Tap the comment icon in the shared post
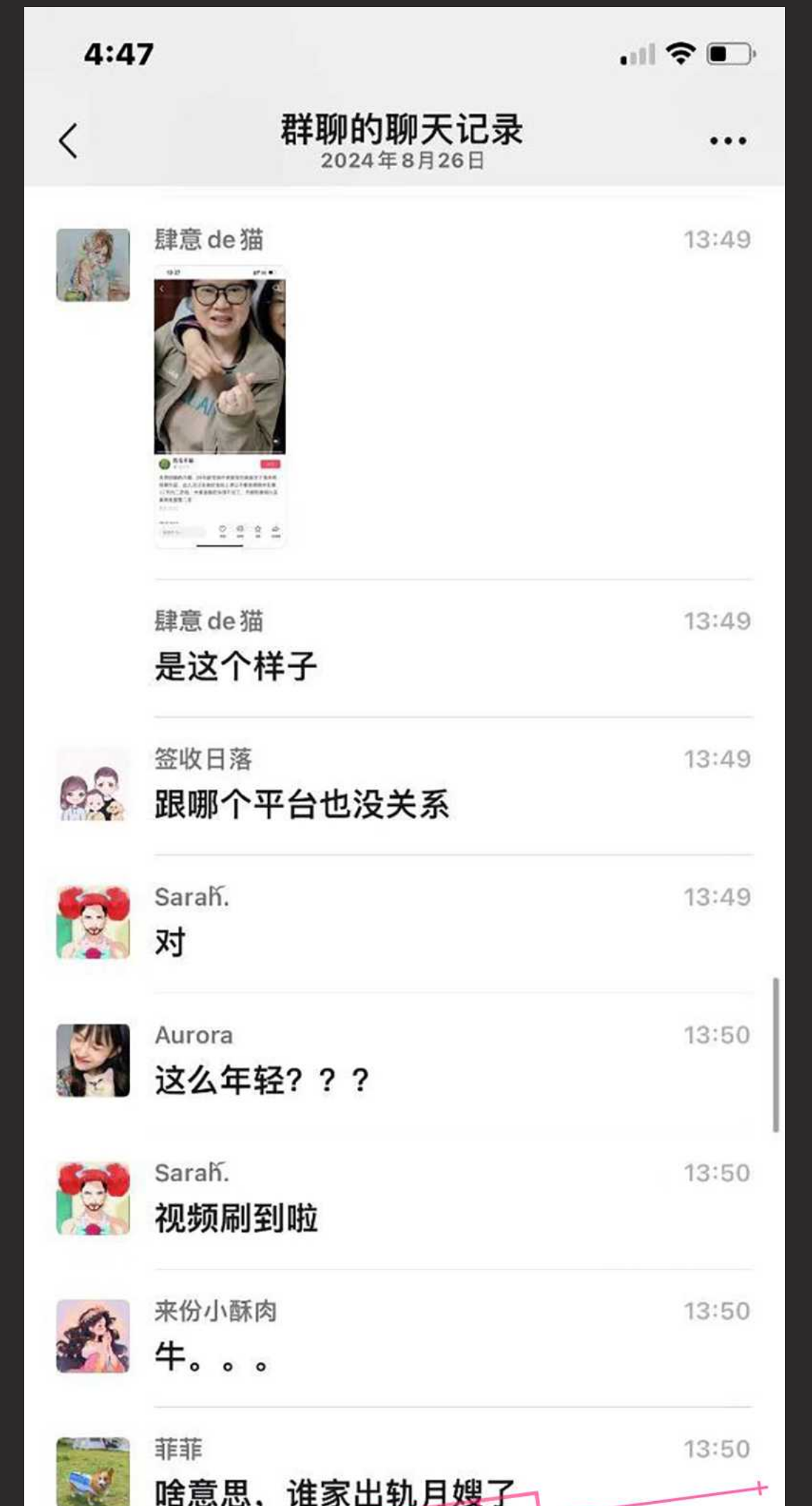 (x=240, y=529)
